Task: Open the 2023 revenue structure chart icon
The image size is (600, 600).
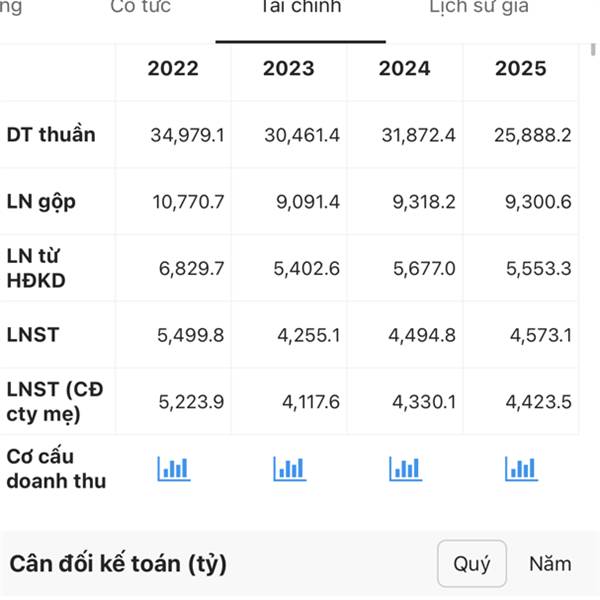Action: pos(289,468)
